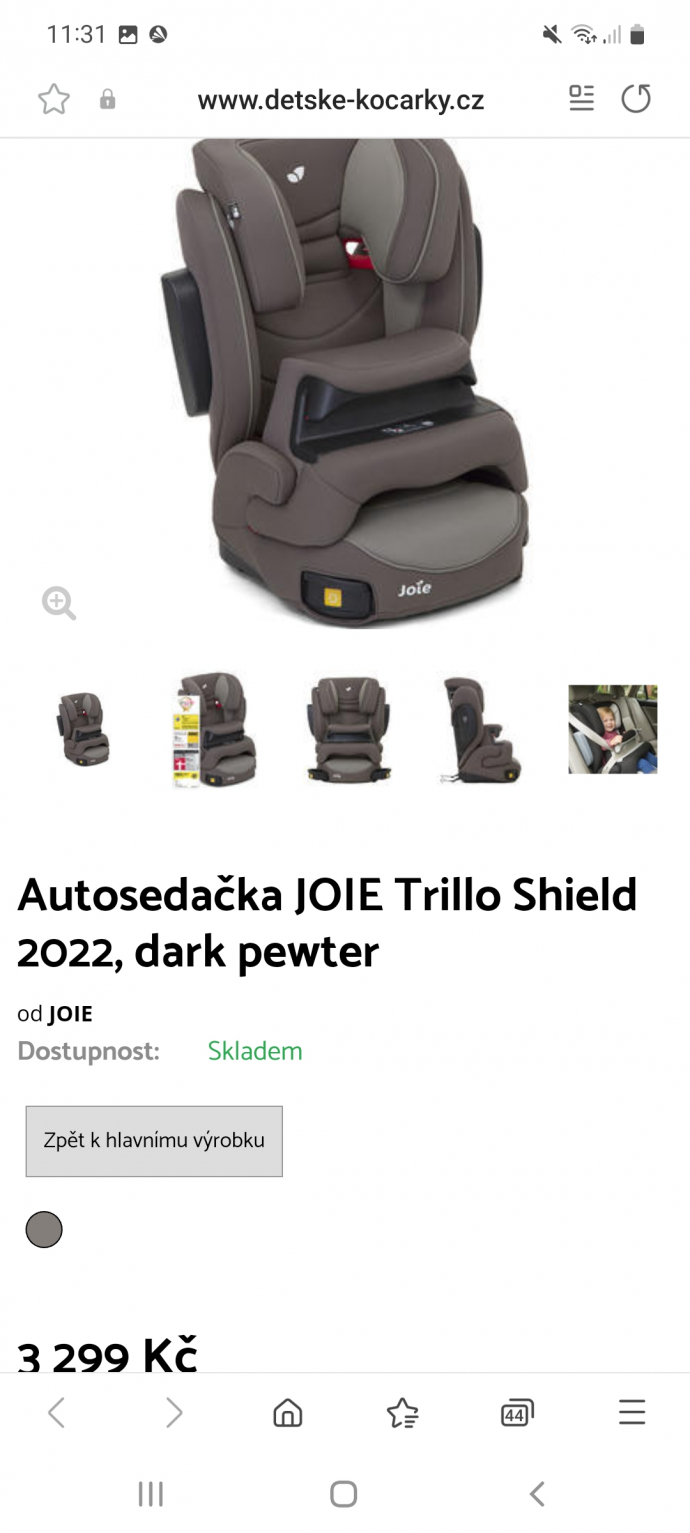Open the browser home page
The width and height of the screenshot is (690, 1533).
(x=288, y=1413)
